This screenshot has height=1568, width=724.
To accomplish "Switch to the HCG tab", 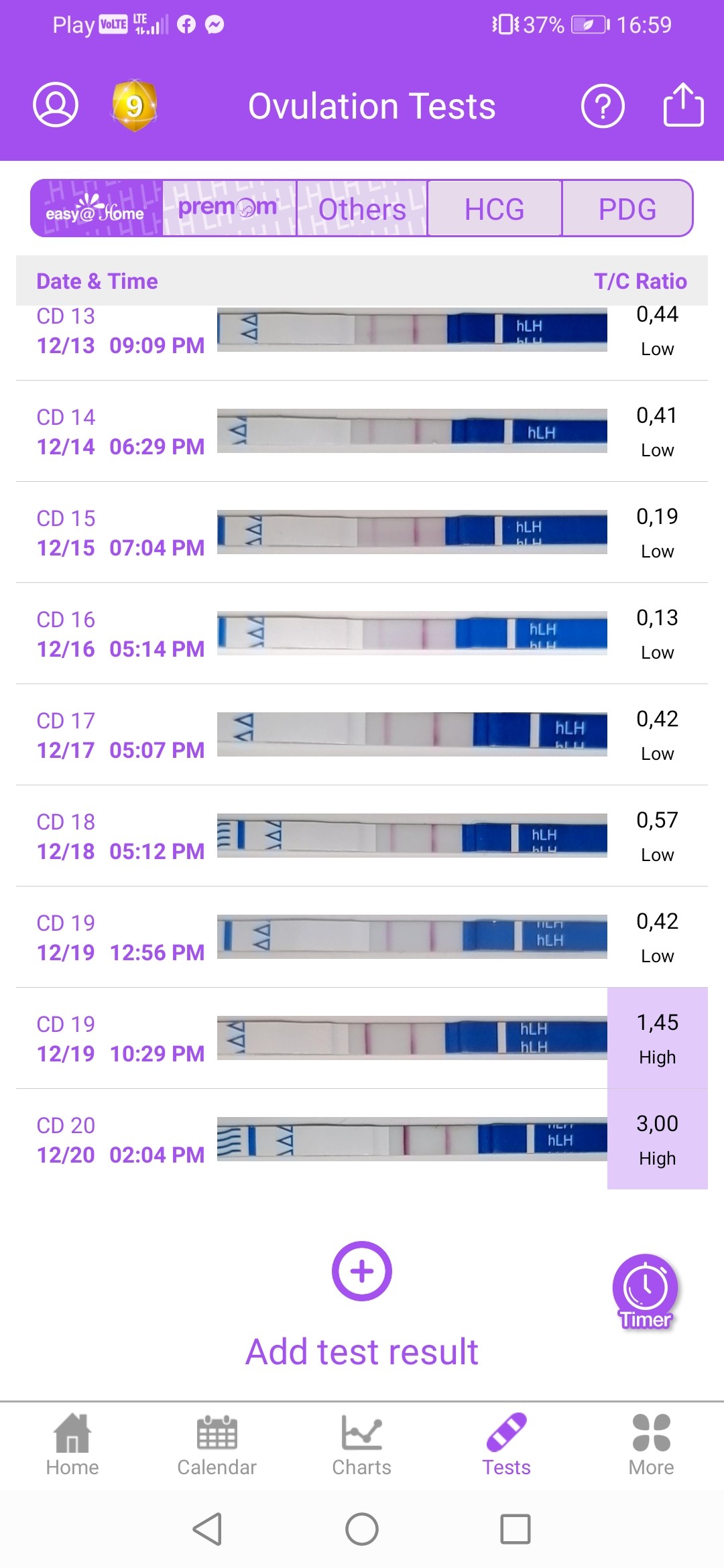I will [495, 208].
